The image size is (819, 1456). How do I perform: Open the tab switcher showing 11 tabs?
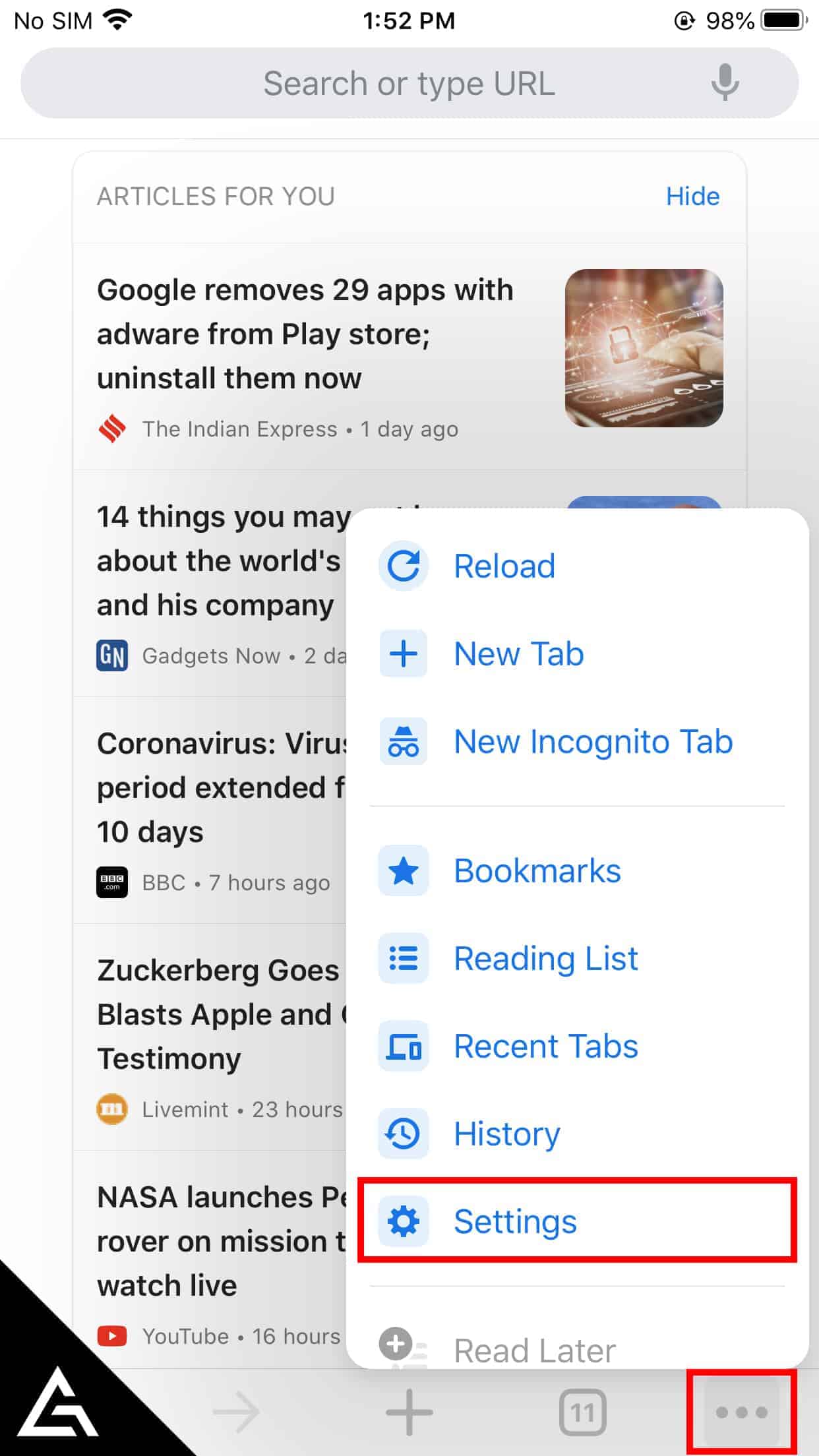583,1412
